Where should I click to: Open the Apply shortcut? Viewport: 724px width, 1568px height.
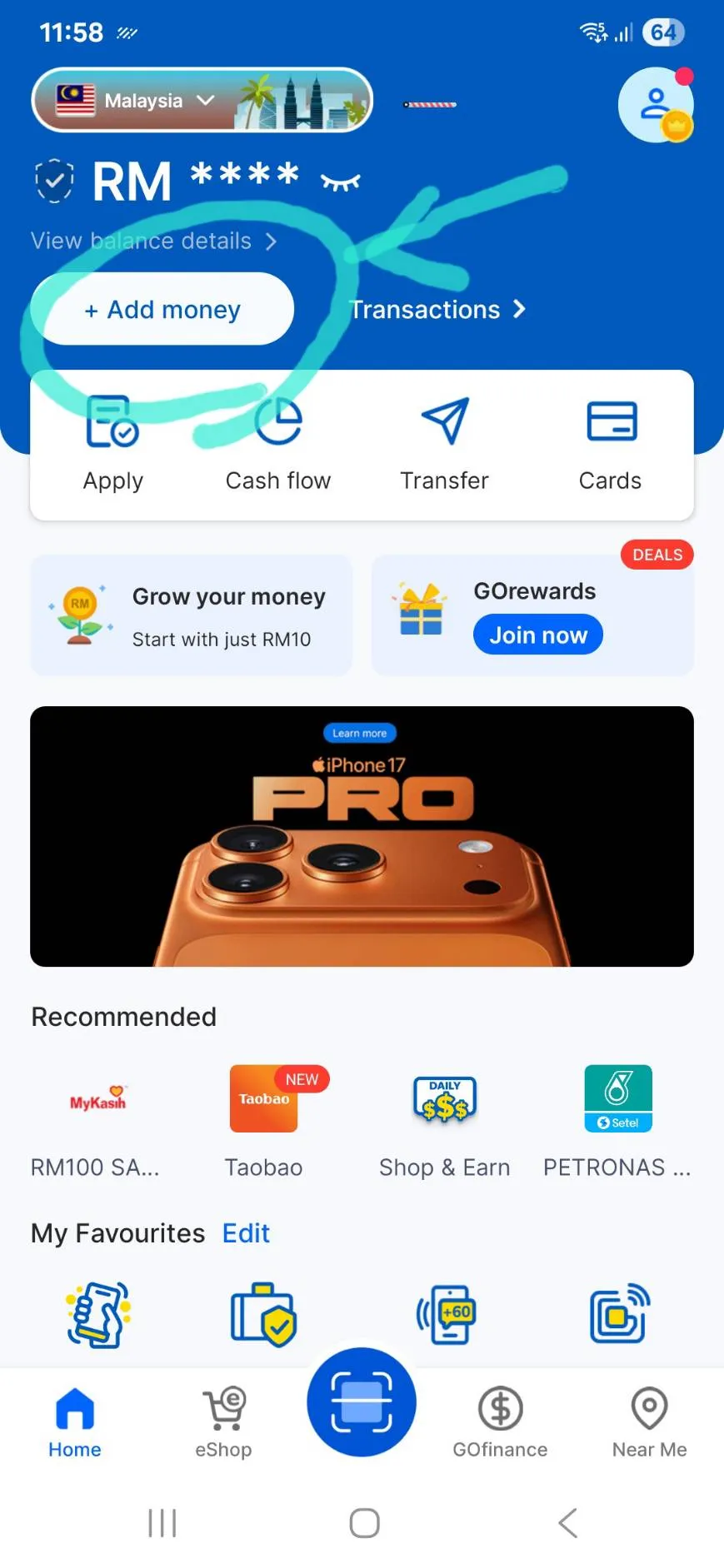112,444
